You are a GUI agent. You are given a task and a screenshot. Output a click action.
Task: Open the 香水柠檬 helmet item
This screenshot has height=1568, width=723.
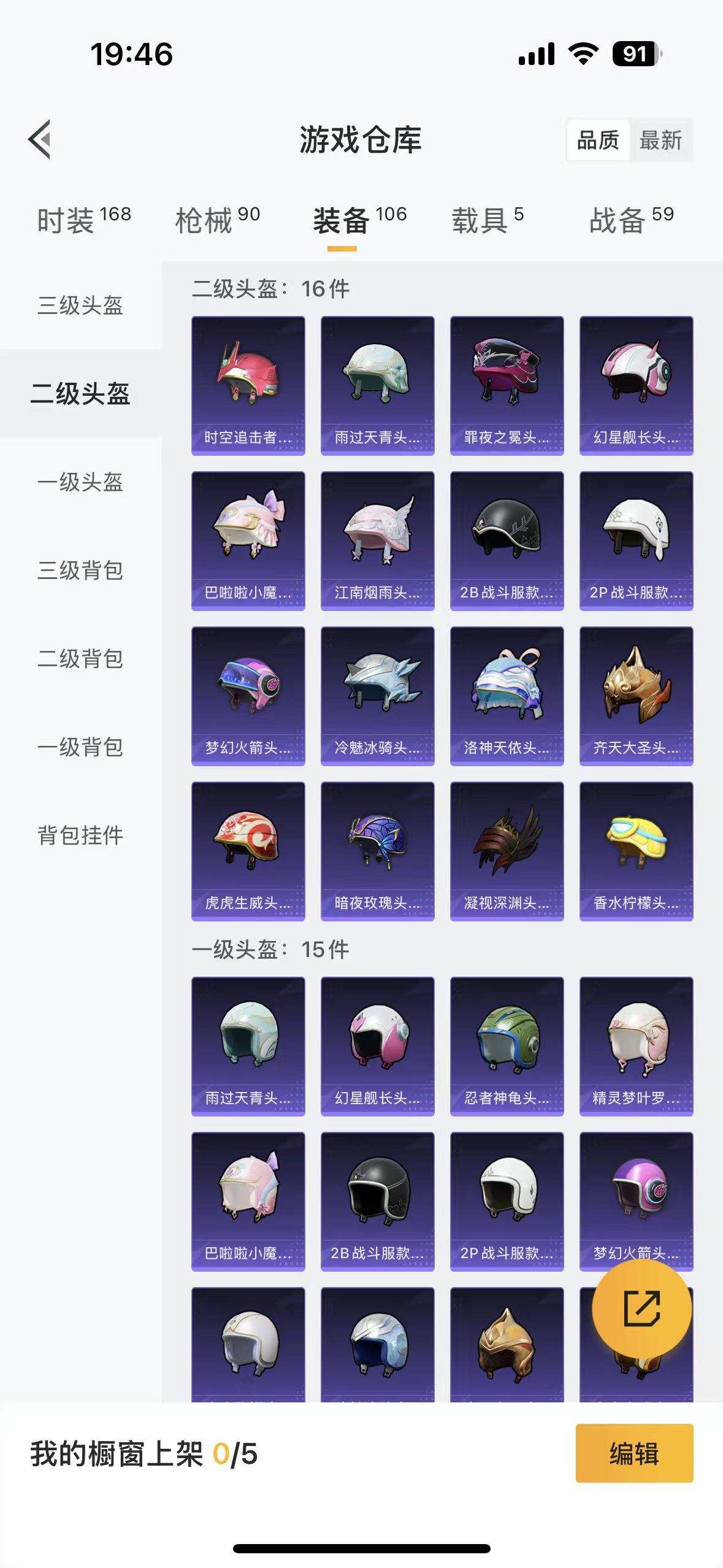click(x=636, y=851)
